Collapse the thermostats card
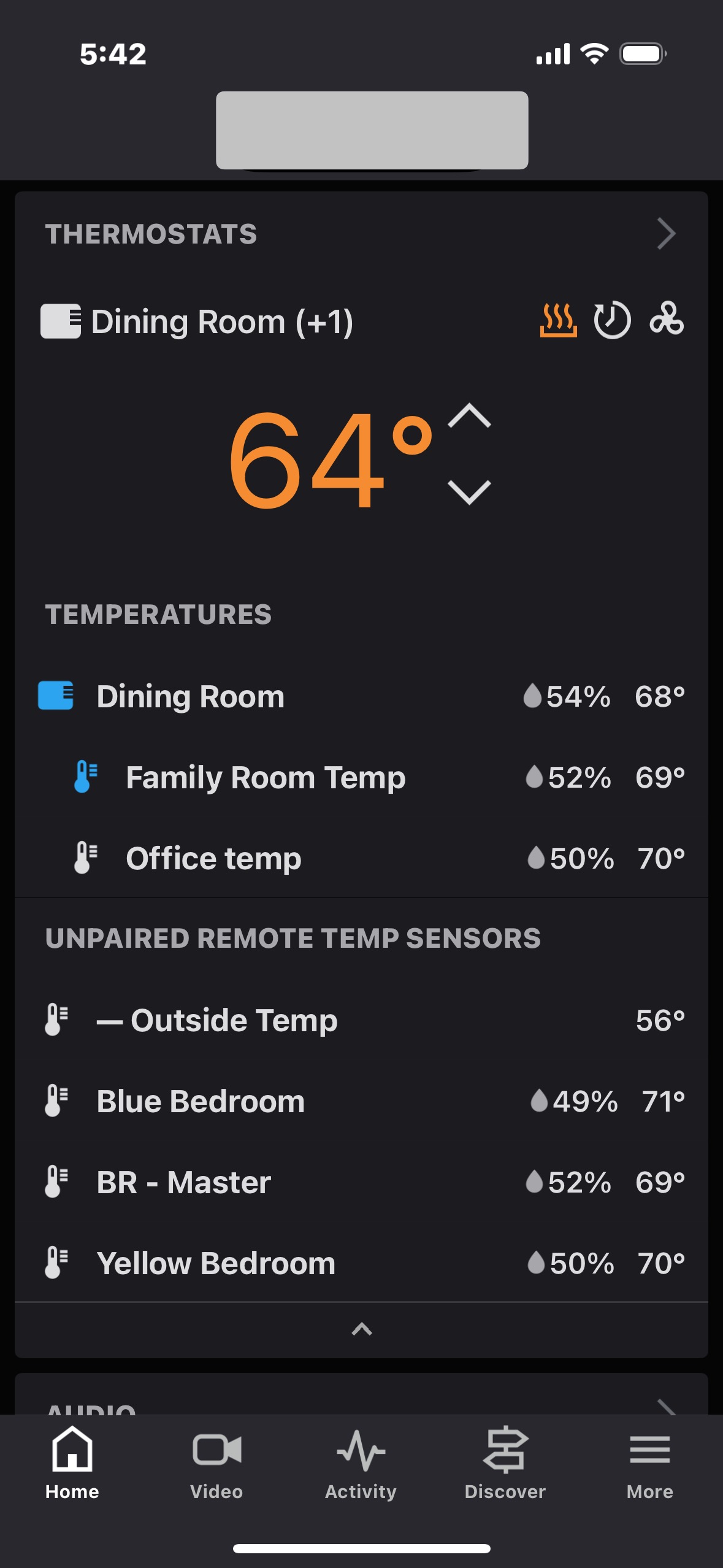Image resolution: width=723 pixels, height=1568 pixels. tap(361, 1329)
